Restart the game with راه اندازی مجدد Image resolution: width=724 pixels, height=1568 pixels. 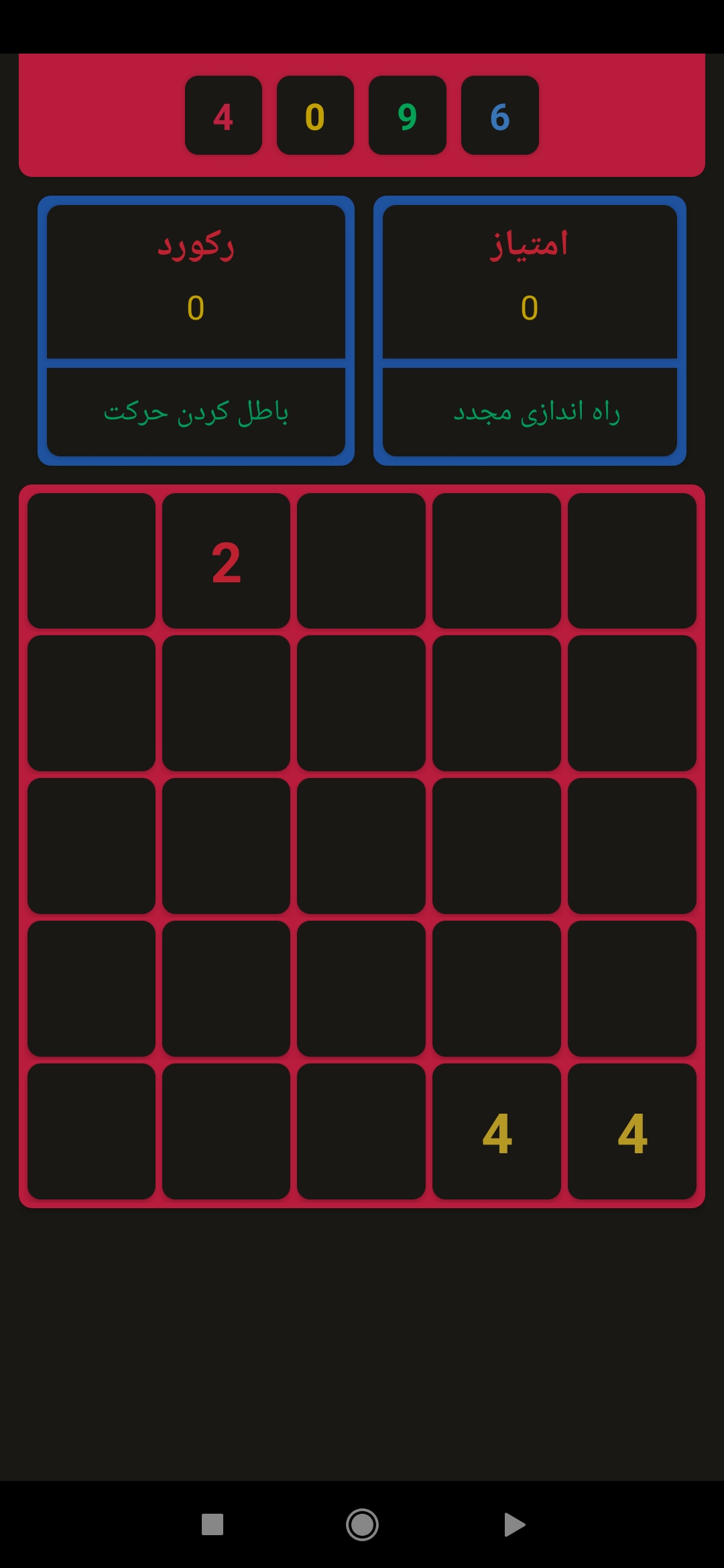[x=530, y=412]
